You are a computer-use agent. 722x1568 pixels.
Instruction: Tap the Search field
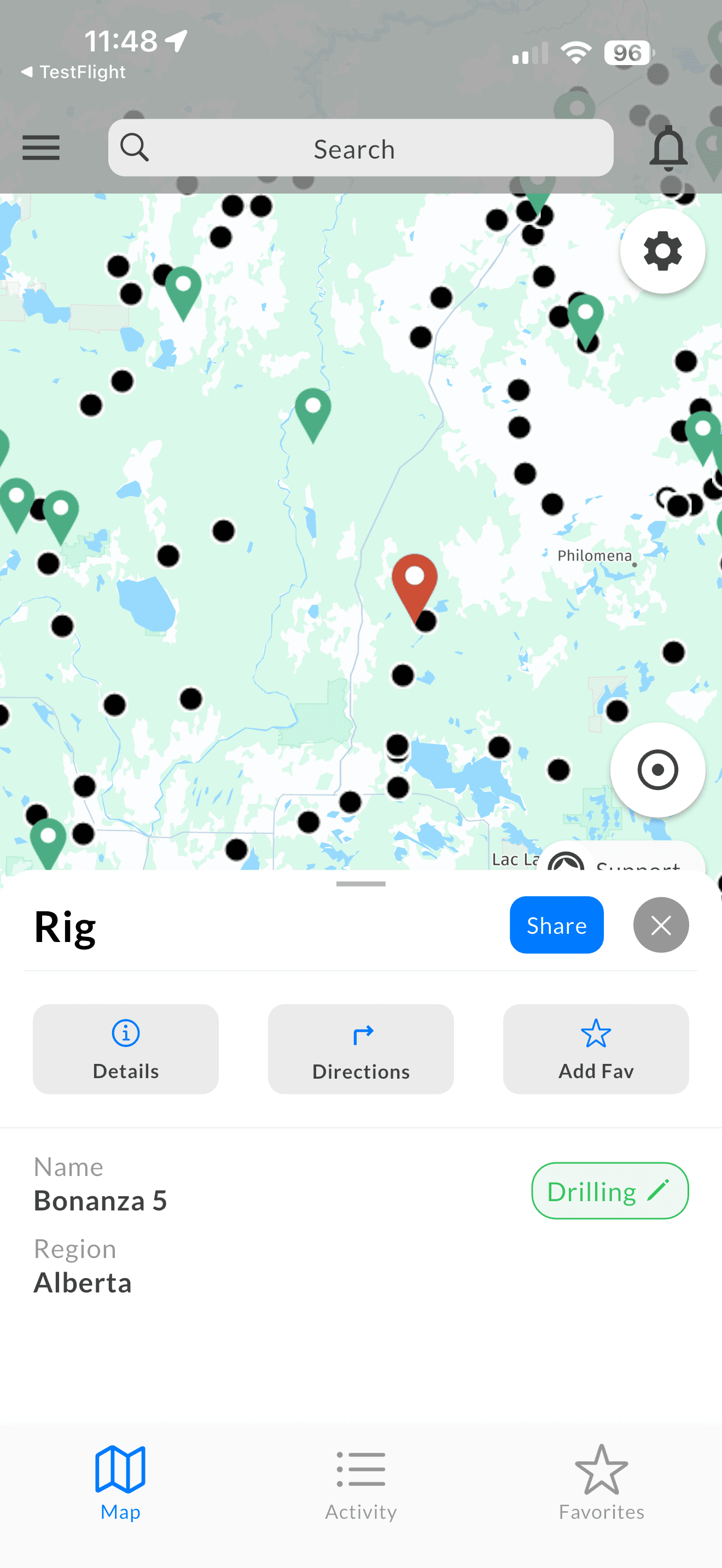pyautogui.click(x=360, y=147)
